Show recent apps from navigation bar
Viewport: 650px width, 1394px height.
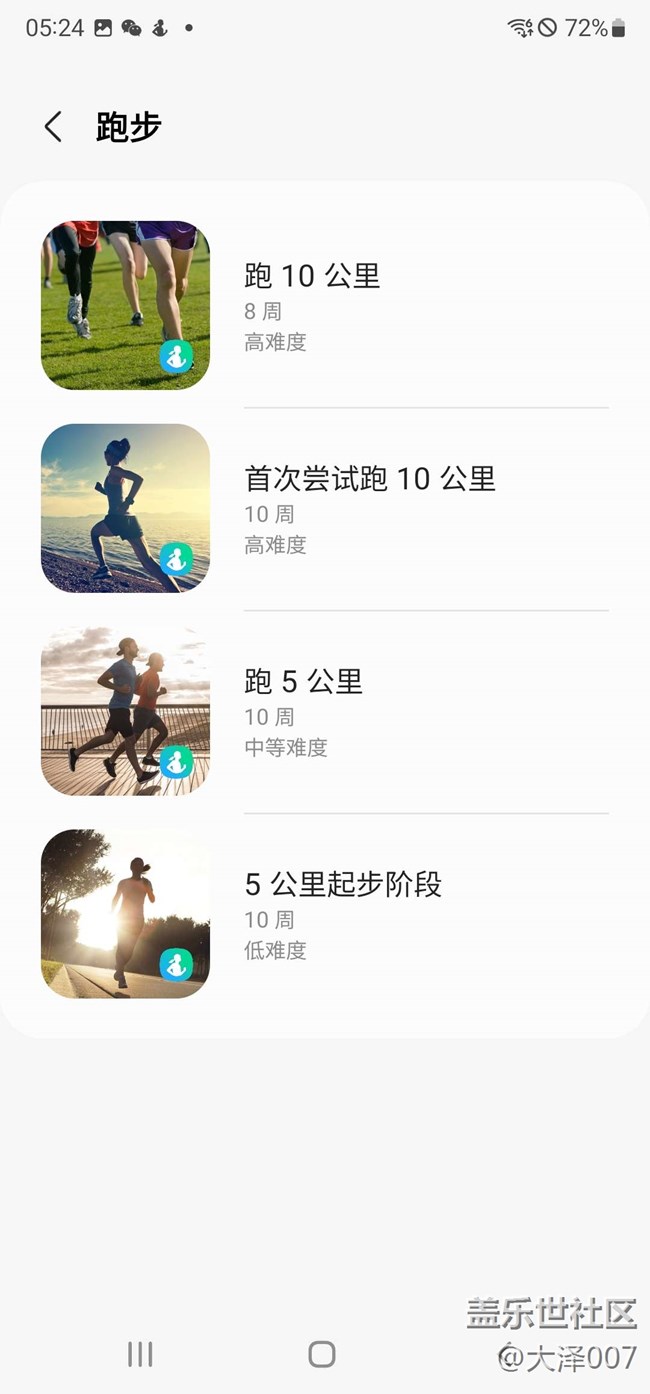click(140, 1354)
